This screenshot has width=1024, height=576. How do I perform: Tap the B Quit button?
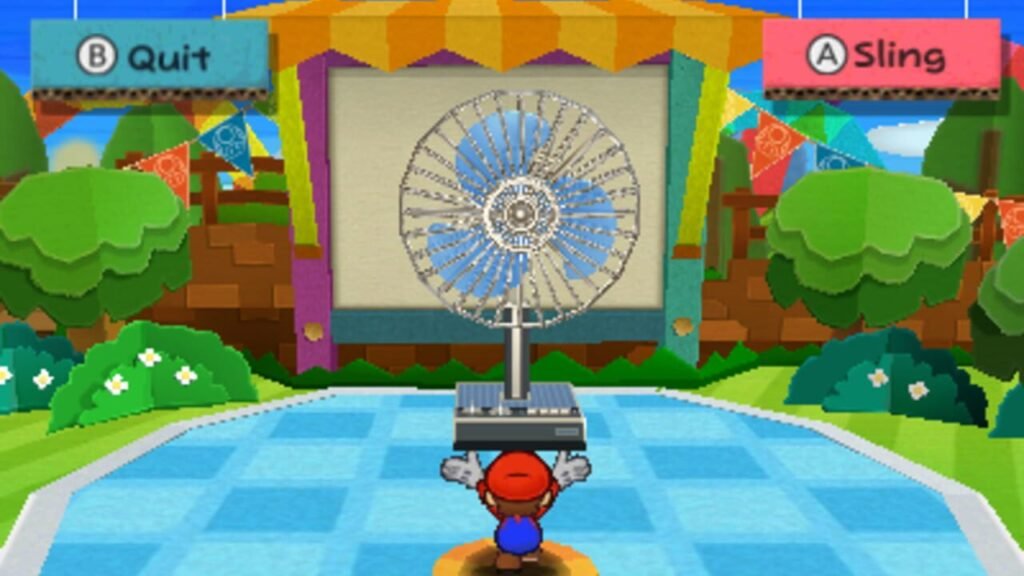click(x=150, y=56)
